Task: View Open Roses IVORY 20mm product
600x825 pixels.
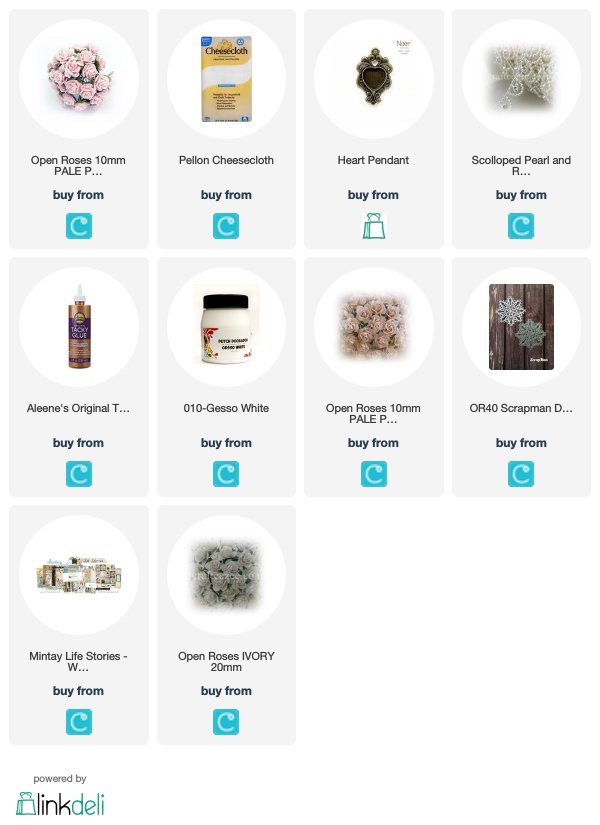Action: coord(226,574)
